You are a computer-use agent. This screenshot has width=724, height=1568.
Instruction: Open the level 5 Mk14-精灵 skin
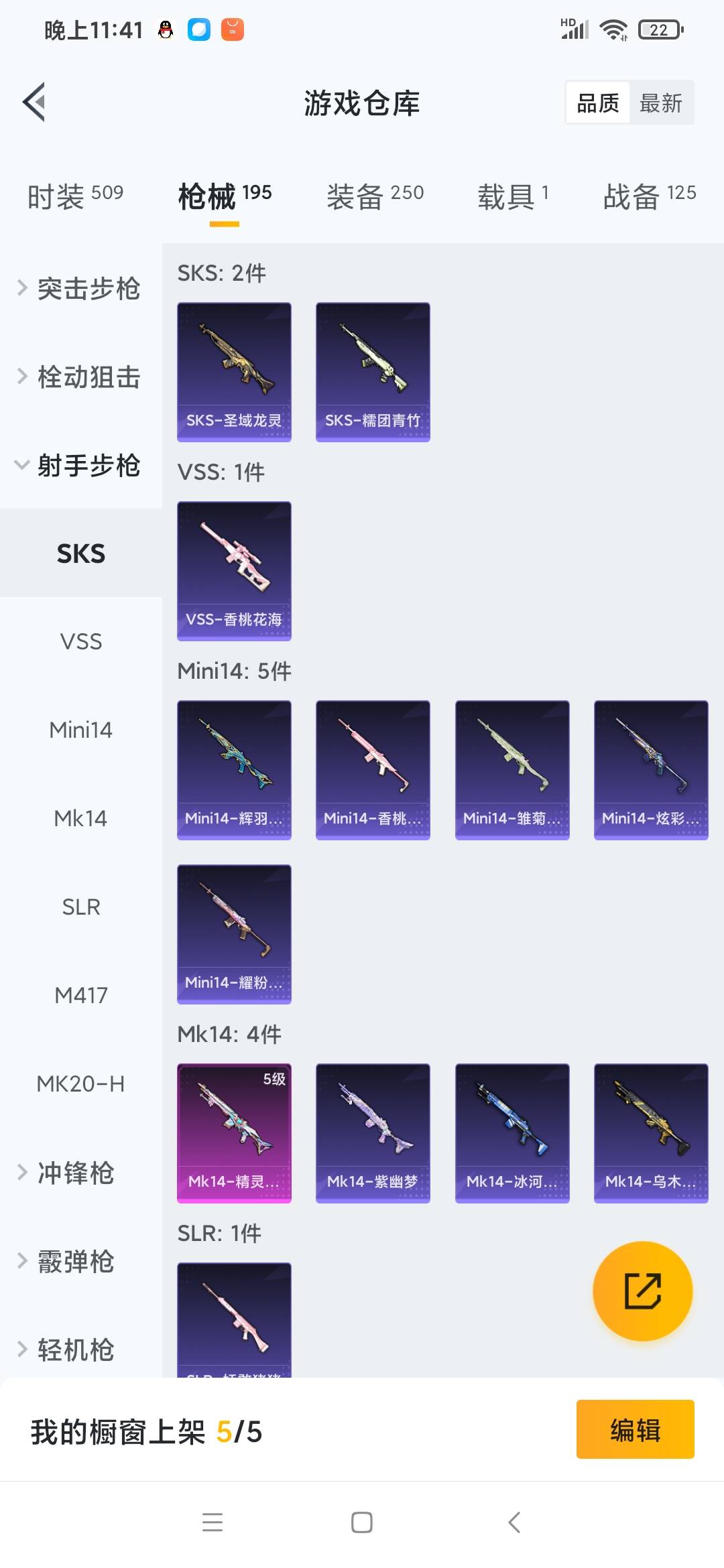(234, 1133)
